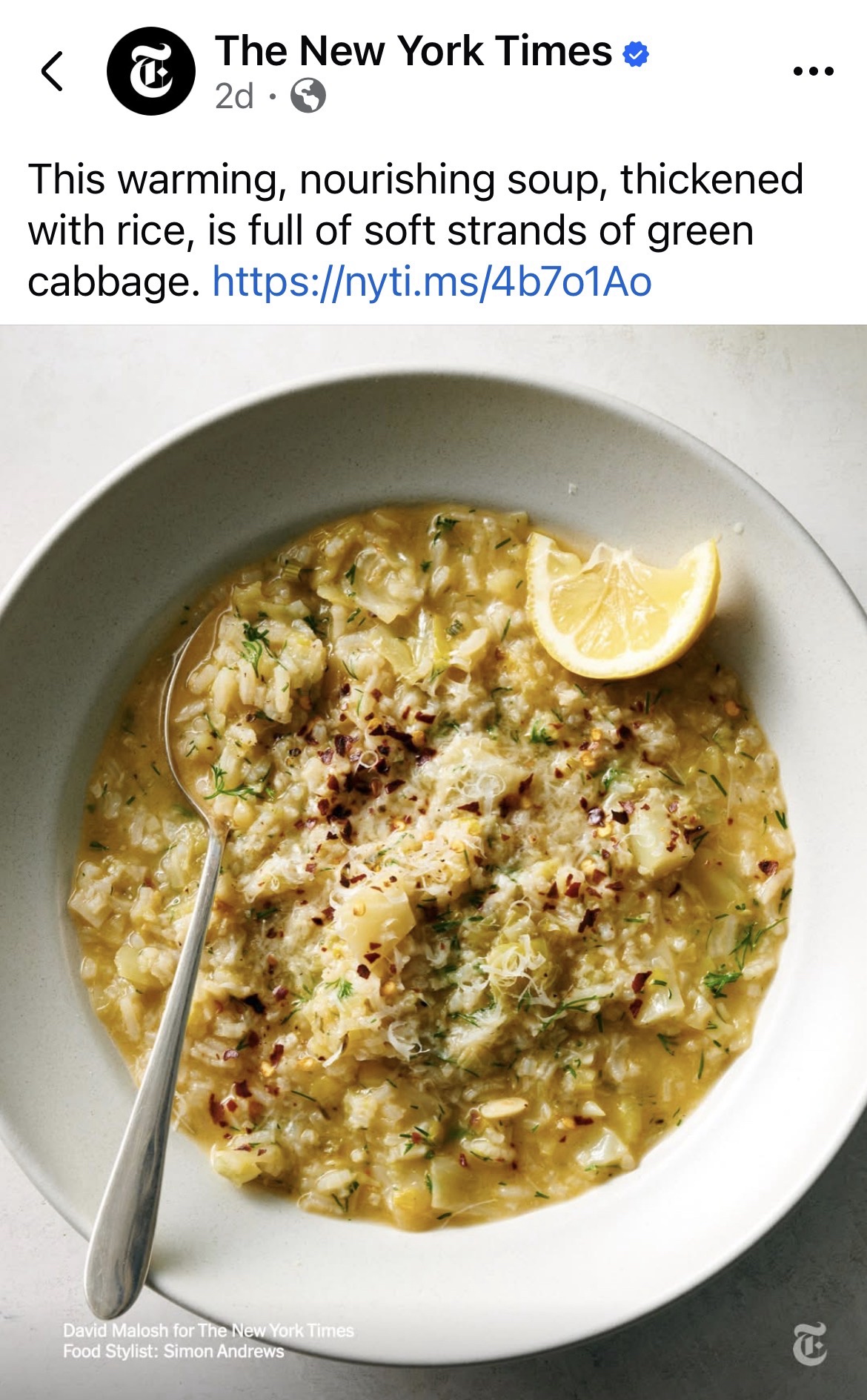Open The New York Times page name
The height and width of the screenshot is (1400, 867).
click(x=413, y=52)
